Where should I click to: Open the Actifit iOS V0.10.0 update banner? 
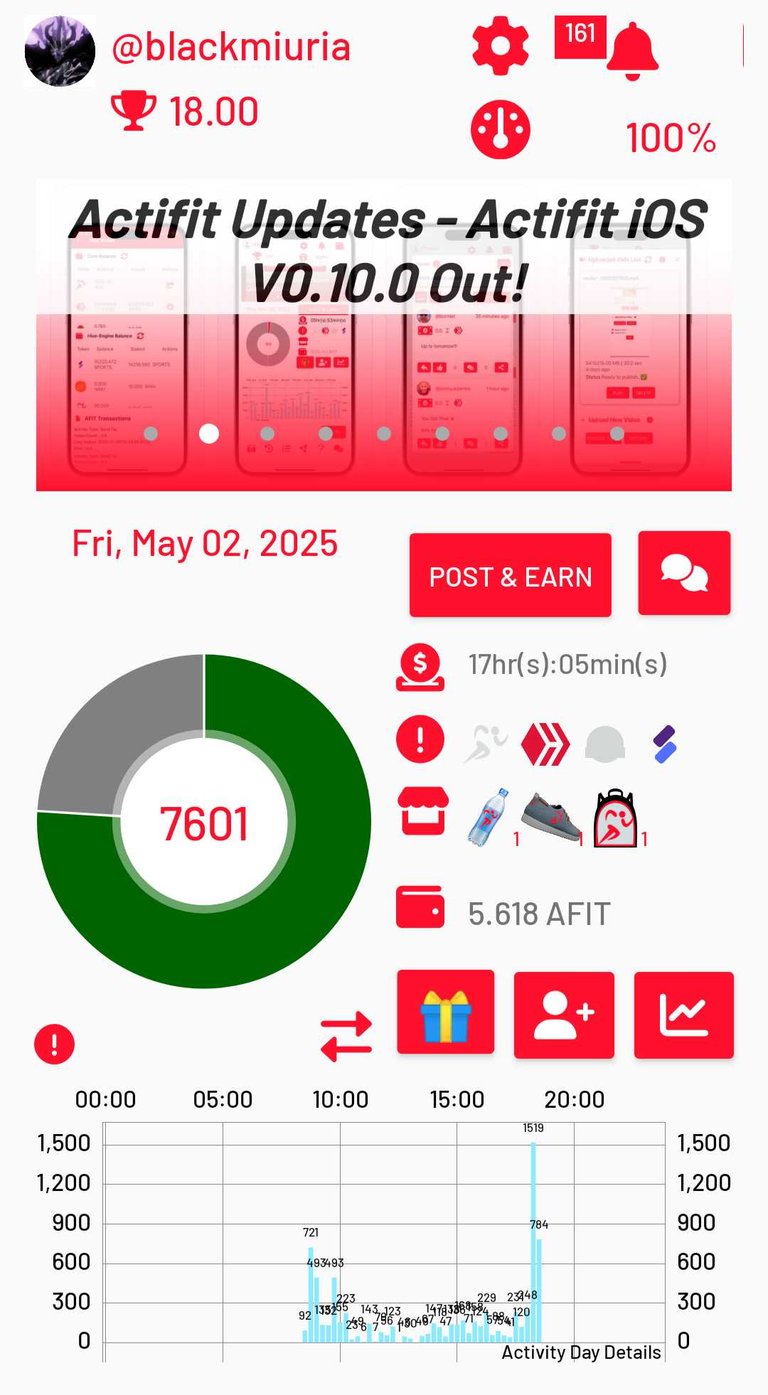(x=384, y=335)
